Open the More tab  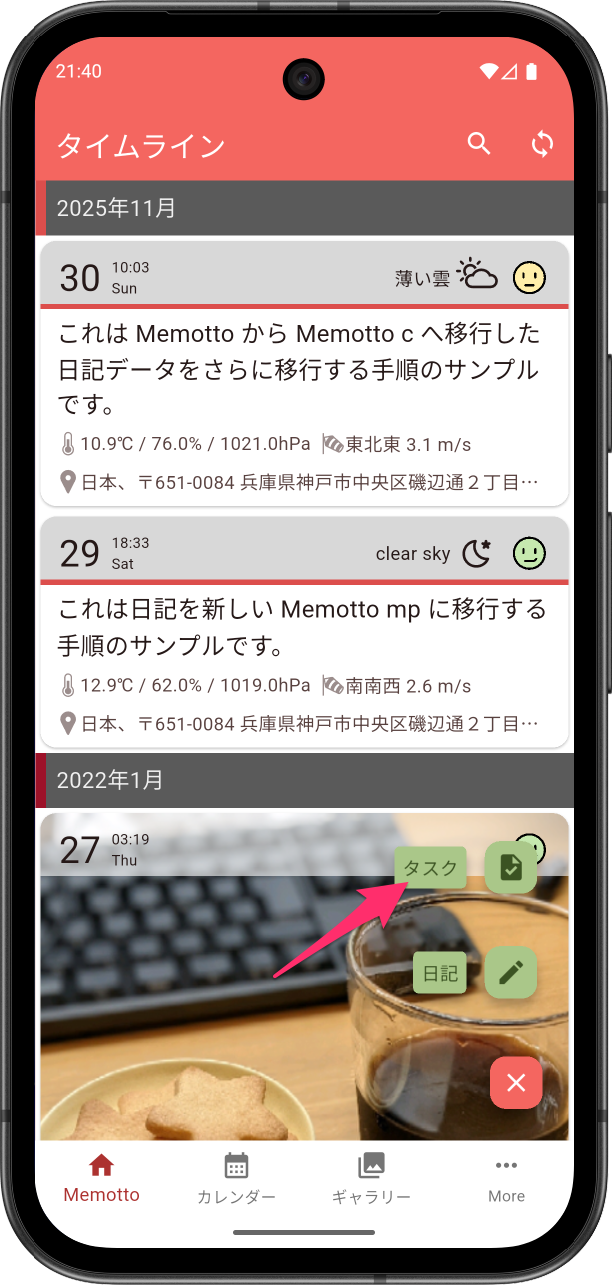[506, 1178]
